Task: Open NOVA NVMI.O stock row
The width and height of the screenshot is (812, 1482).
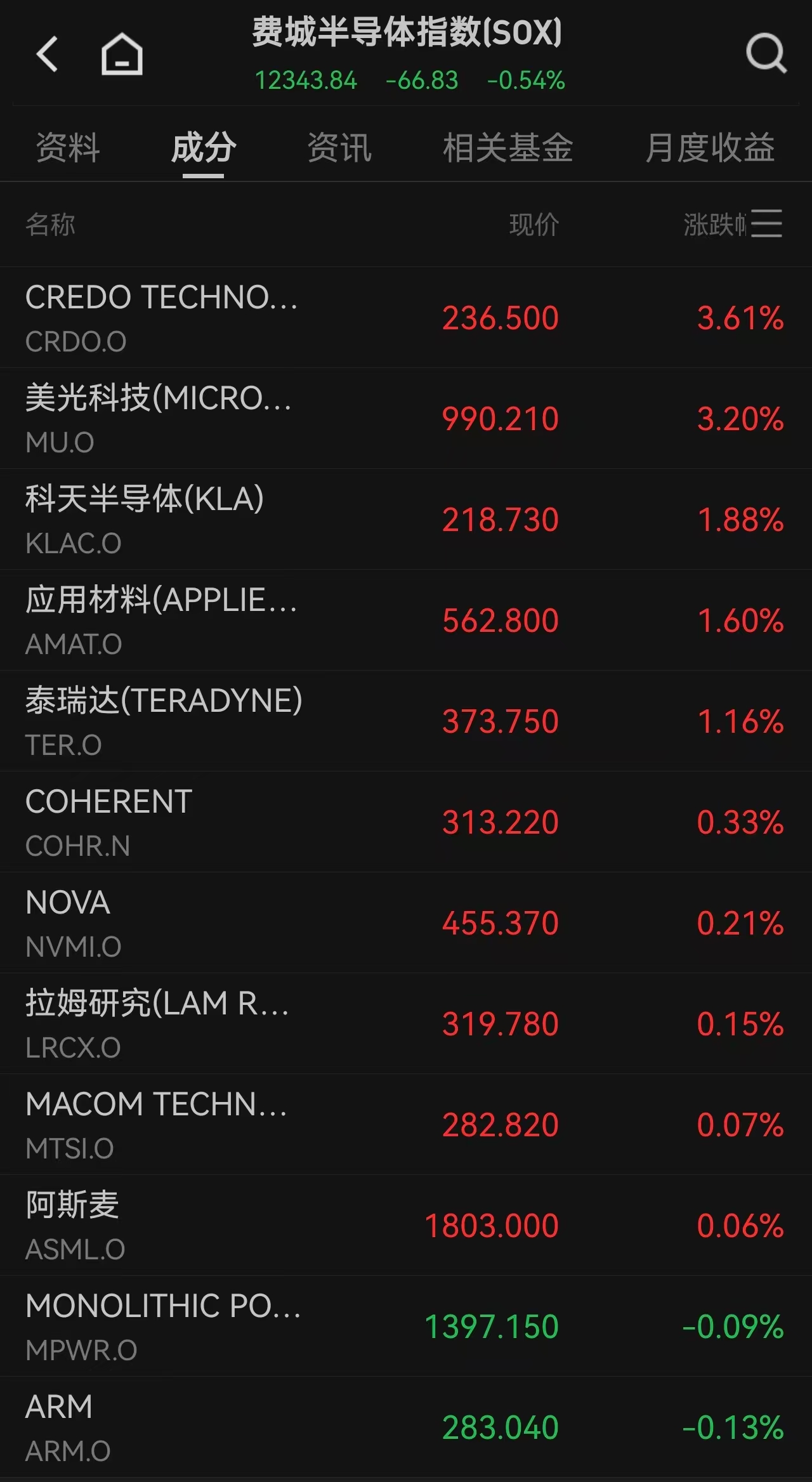Action: [406, 922]
